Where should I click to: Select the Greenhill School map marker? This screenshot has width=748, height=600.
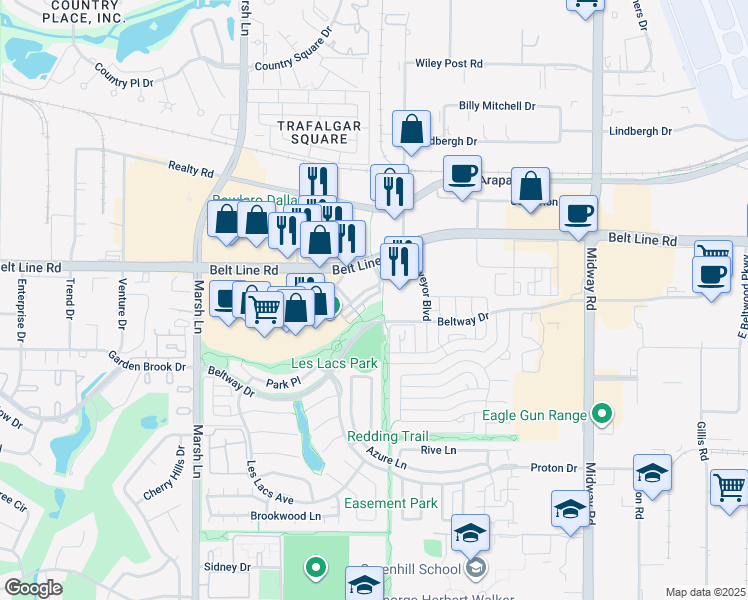[476, 568]
